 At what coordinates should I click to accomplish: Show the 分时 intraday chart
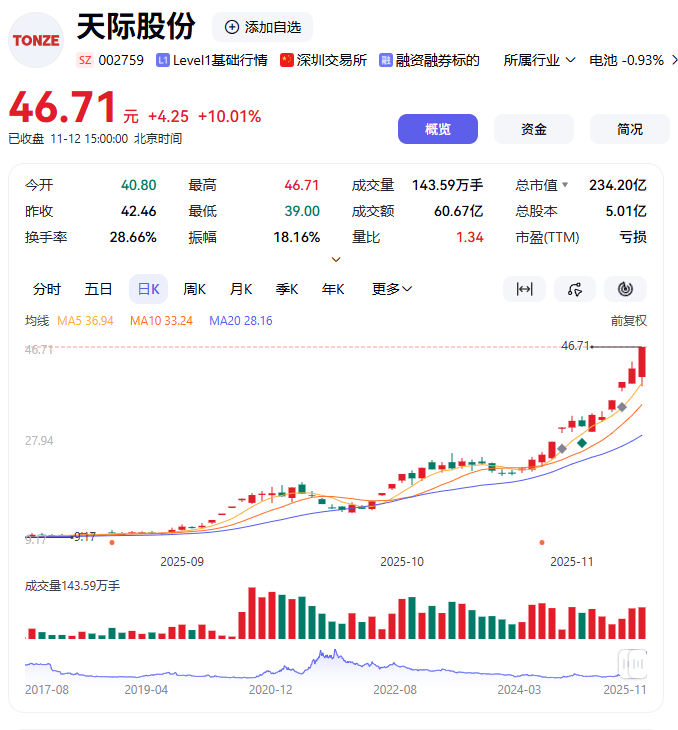47,289
